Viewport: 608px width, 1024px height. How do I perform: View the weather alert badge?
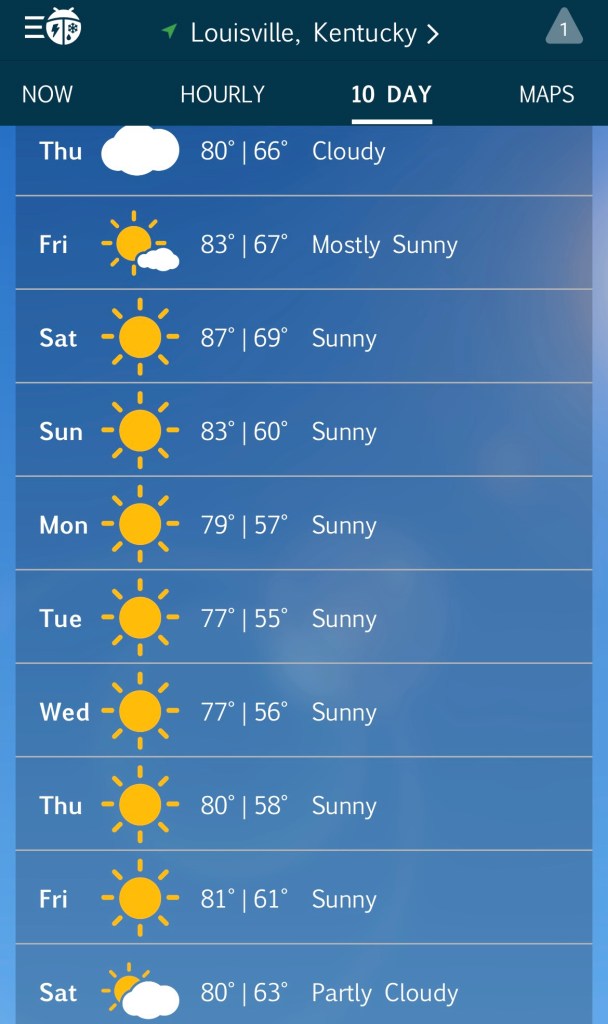pos(563,28)
